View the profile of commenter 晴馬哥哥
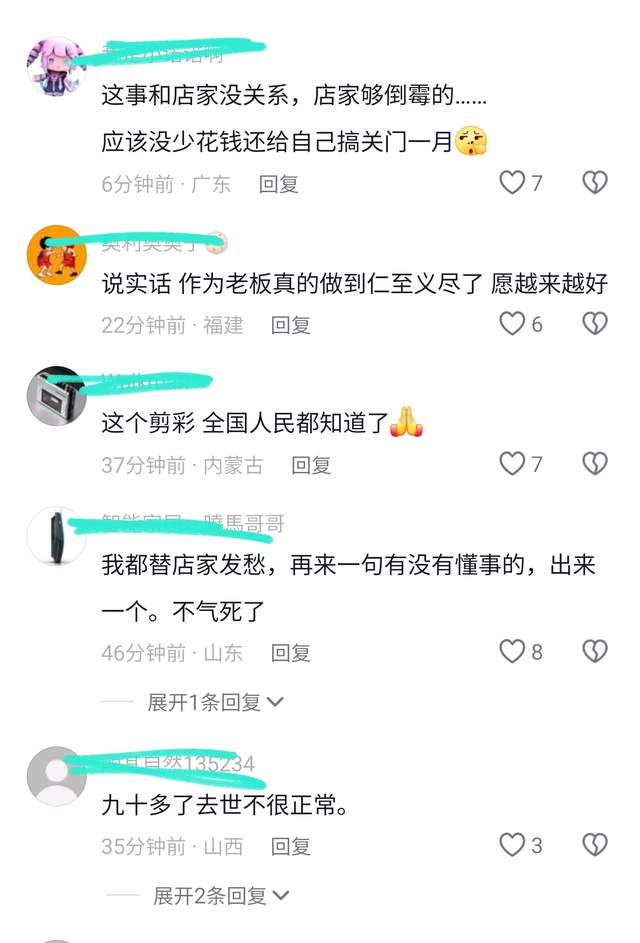640x943 pixels. (56, 536)
